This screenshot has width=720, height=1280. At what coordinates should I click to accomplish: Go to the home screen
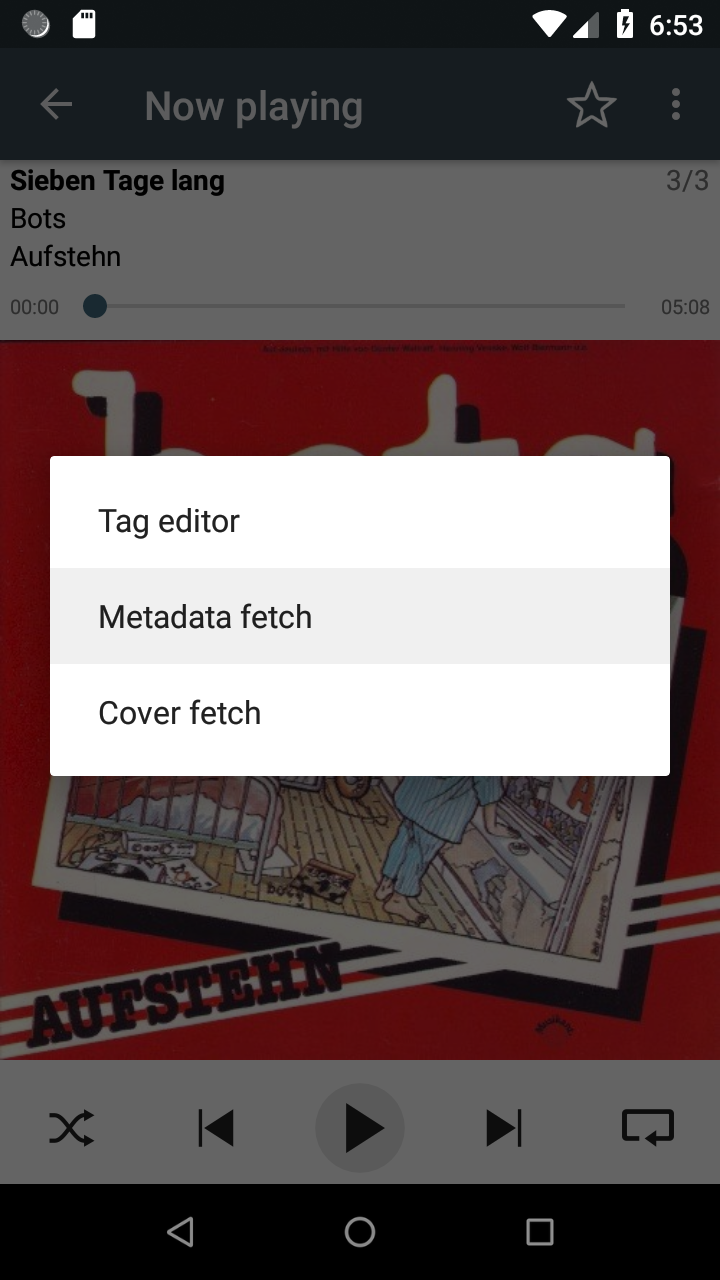(x=360, y=1232)
